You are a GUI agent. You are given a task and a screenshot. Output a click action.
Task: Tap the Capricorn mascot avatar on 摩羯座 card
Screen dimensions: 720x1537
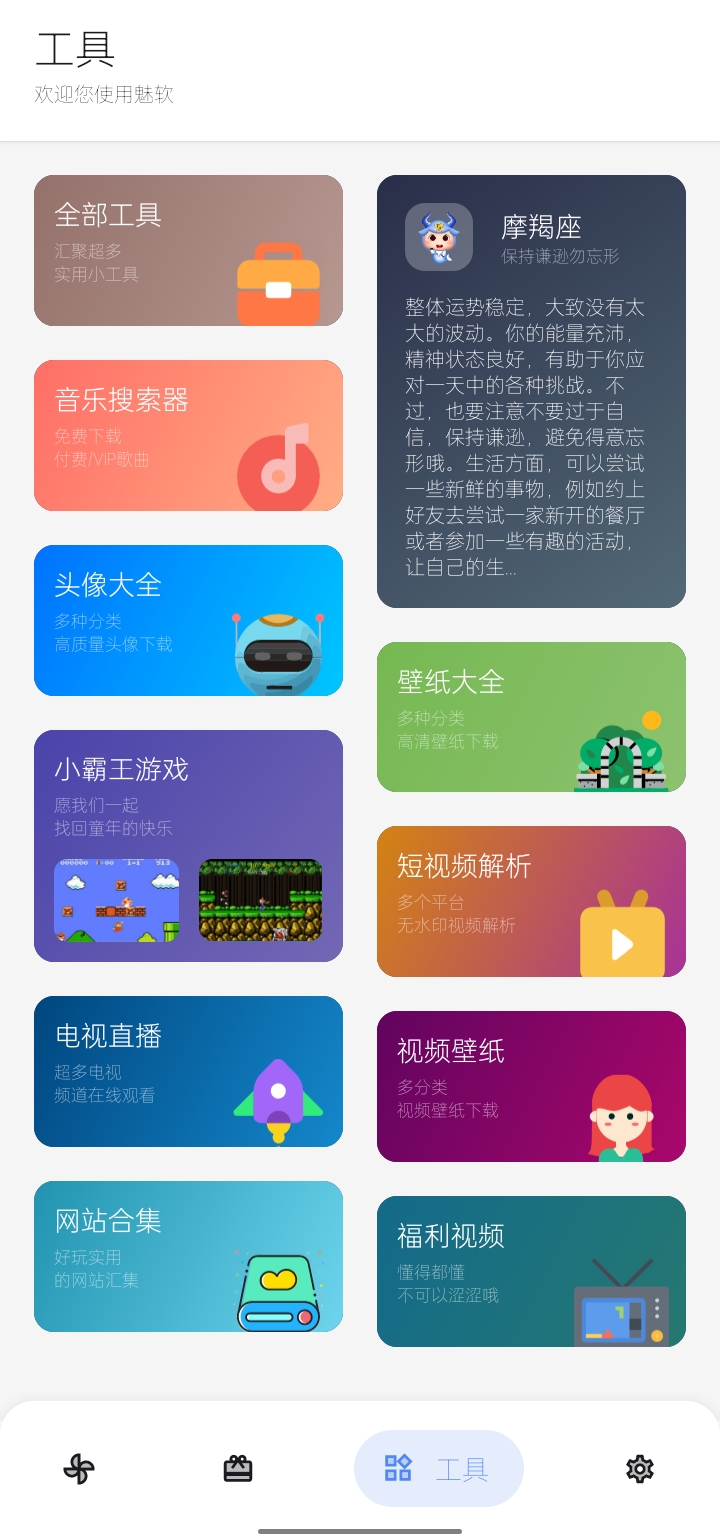point(438,237)
